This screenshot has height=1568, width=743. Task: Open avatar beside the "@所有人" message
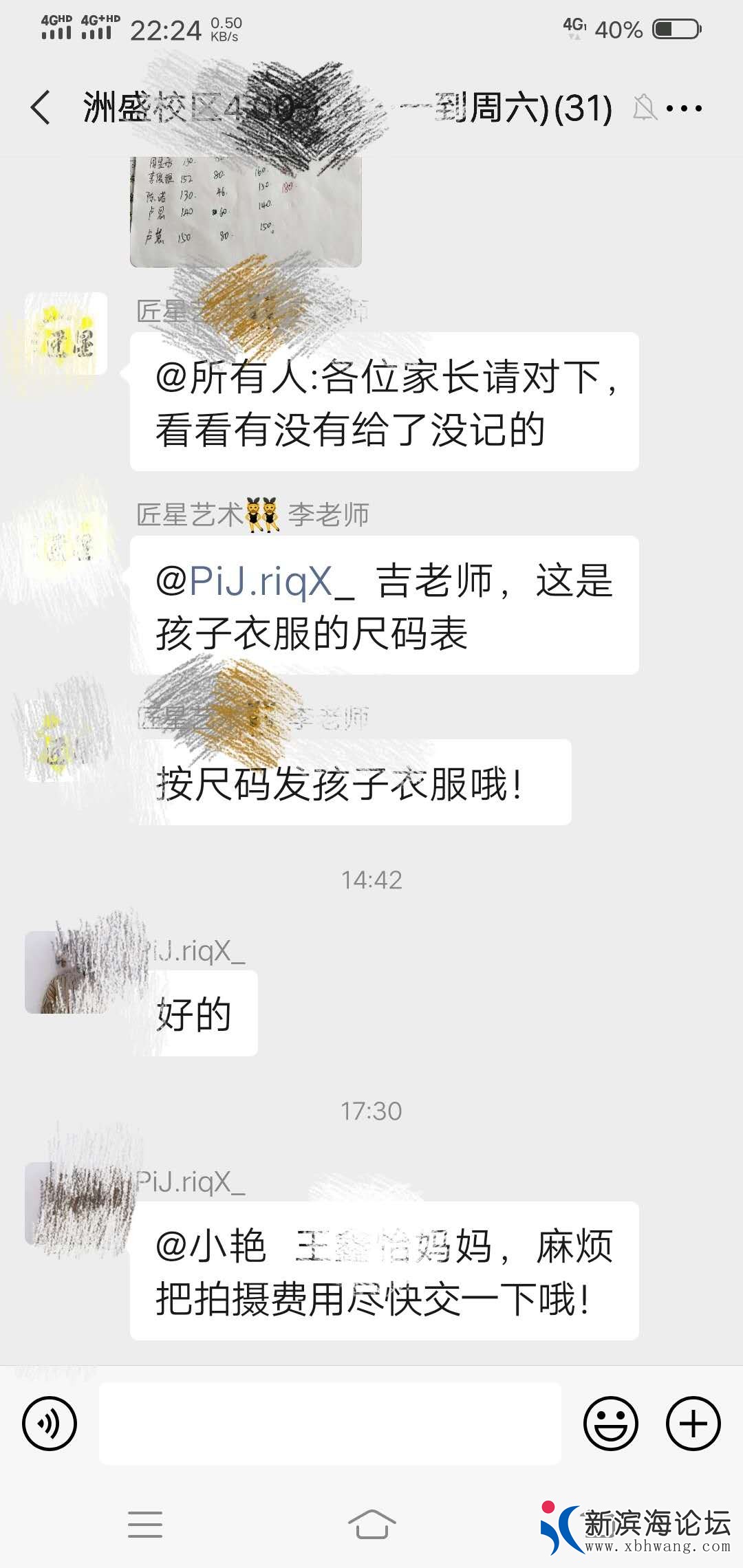(x=66, y=334)
